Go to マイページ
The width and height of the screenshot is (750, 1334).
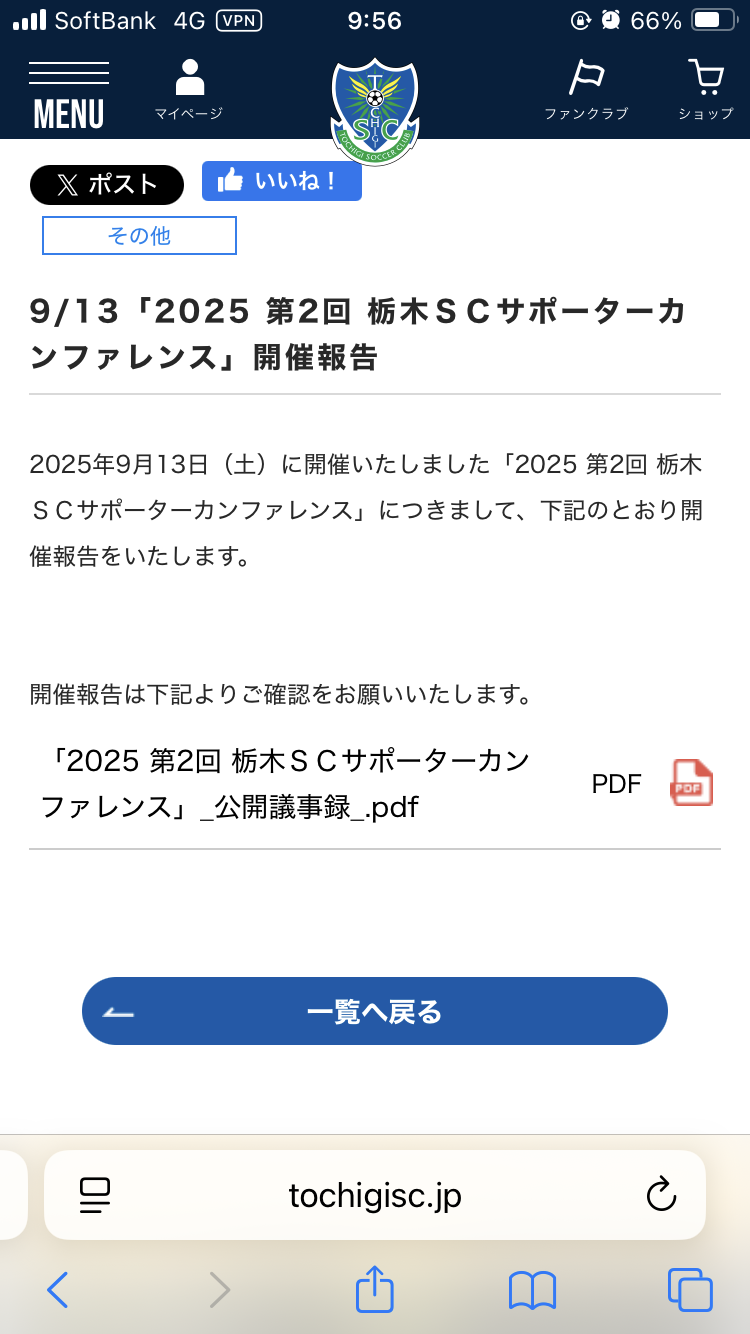click(x=188, y=90)
